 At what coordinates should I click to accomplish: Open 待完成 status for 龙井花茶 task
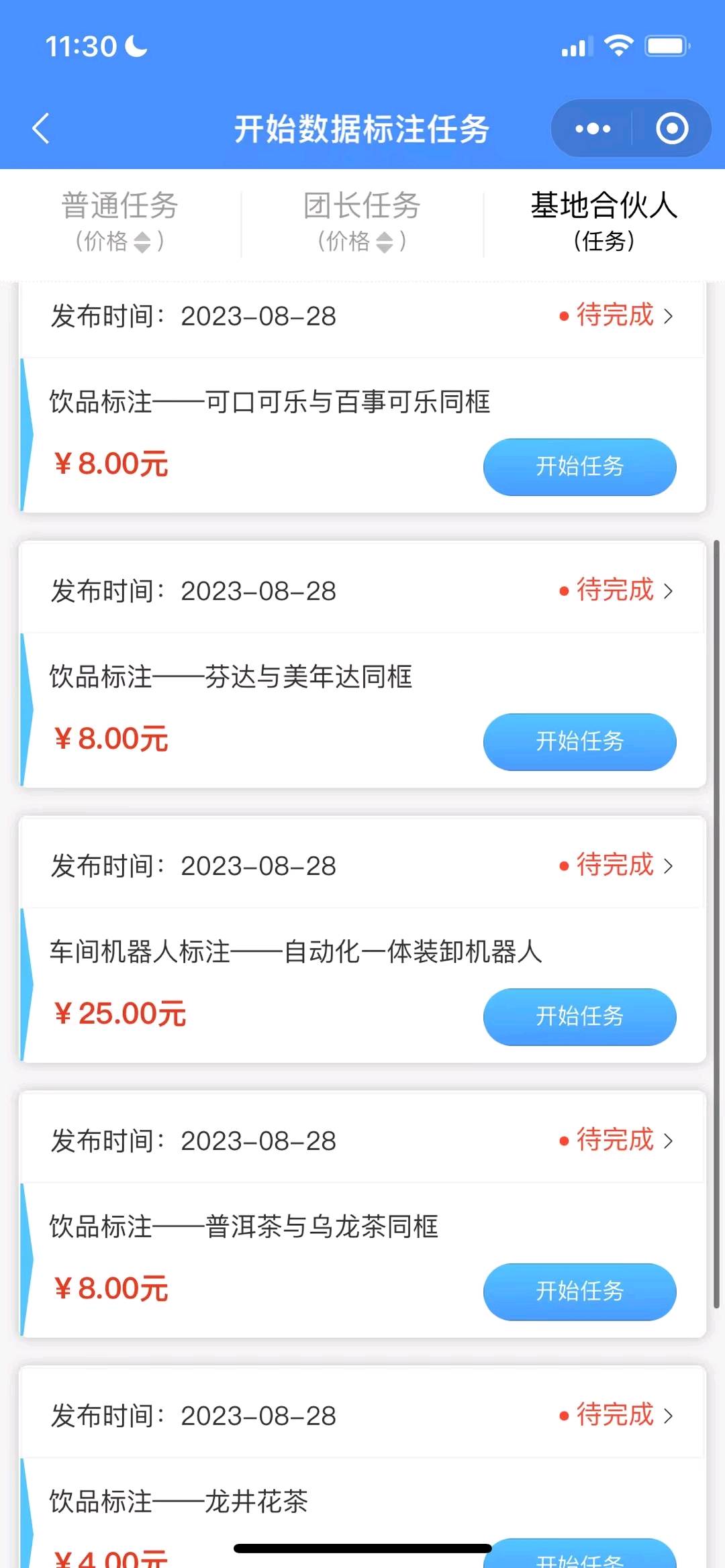click(x=616, y=1416)
